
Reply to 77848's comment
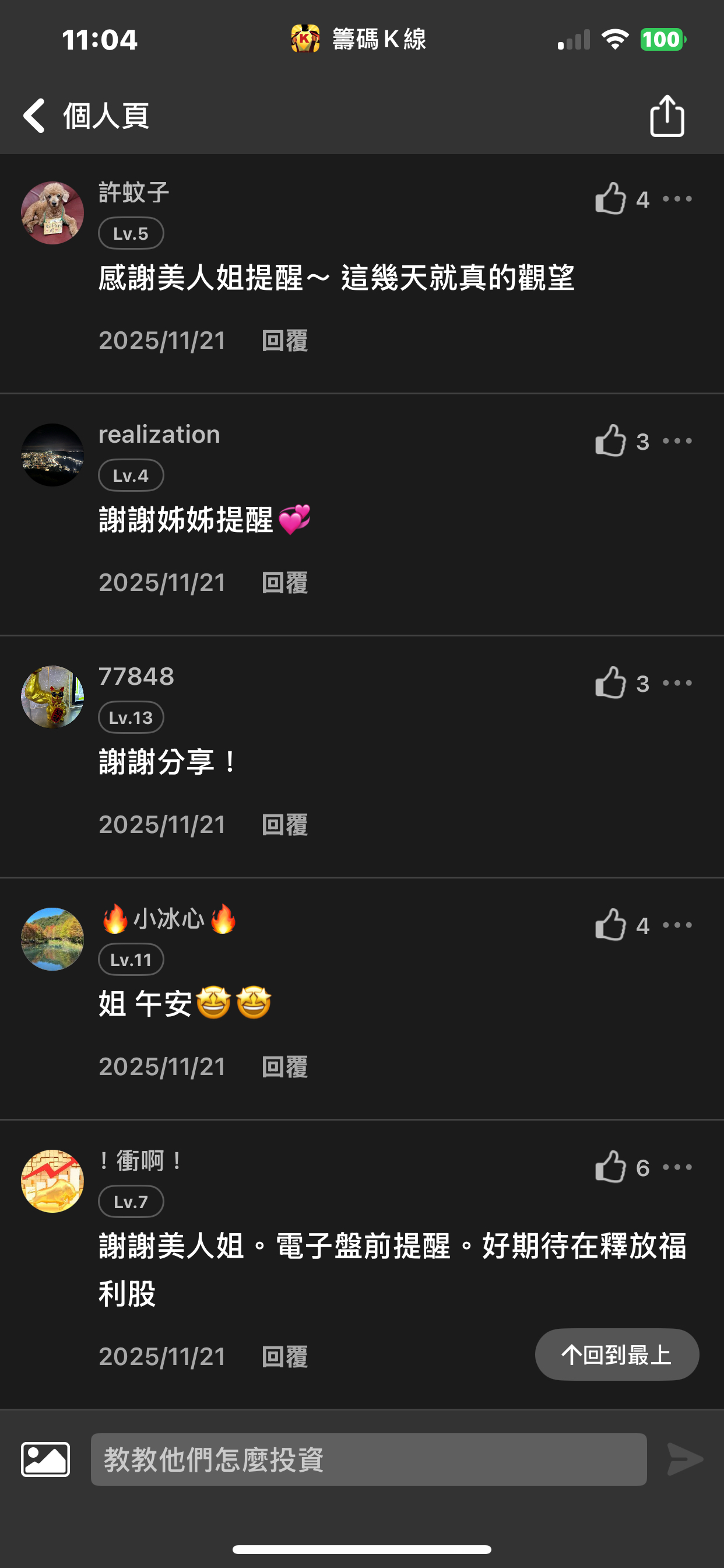coord(284,825)
